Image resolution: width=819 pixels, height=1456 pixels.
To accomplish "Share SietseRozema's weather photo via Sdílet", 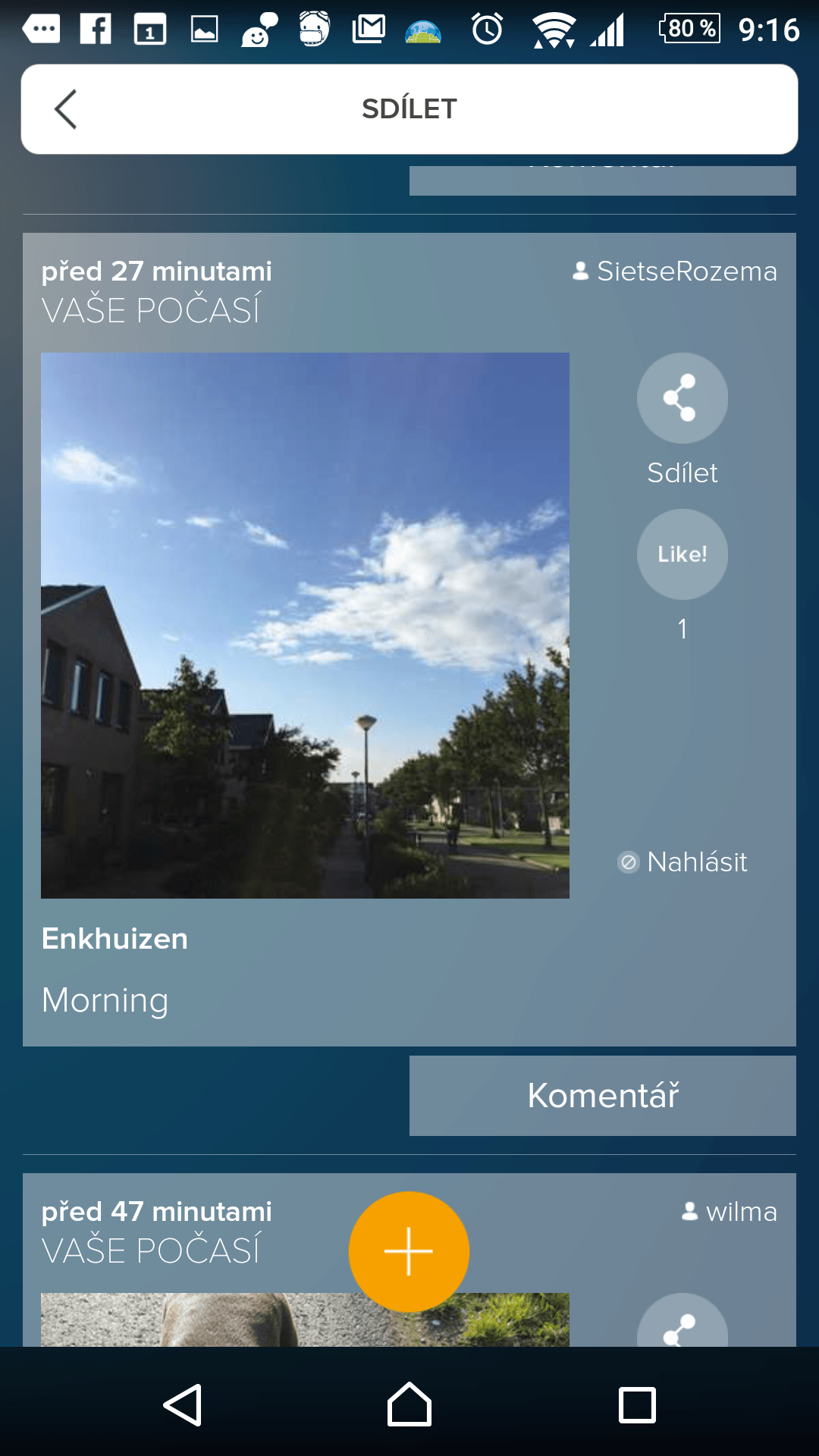I will pos(682,398).
